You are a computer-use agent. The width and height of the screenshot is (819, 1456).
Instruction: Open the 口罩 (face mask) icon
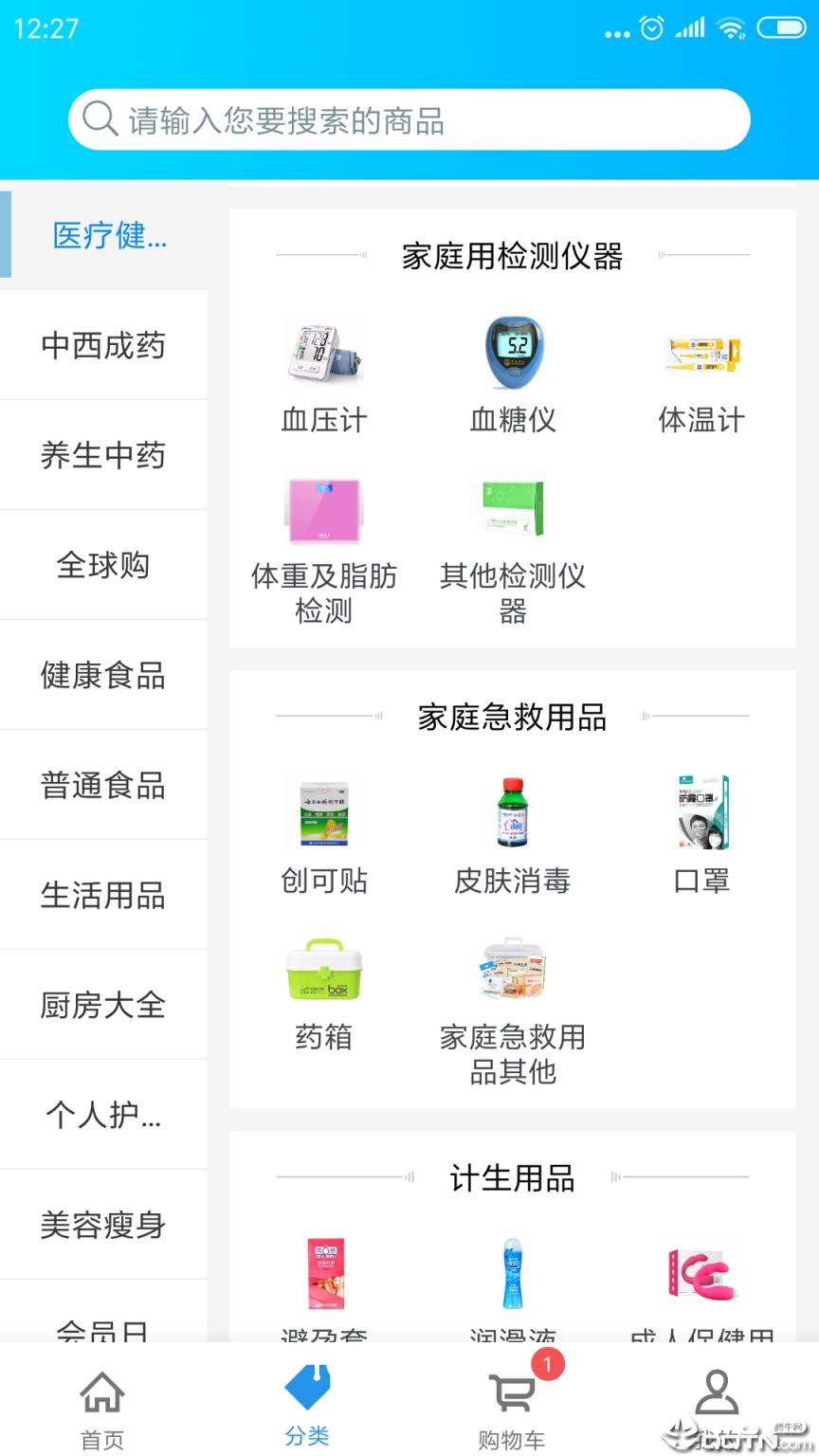(700, 810)
